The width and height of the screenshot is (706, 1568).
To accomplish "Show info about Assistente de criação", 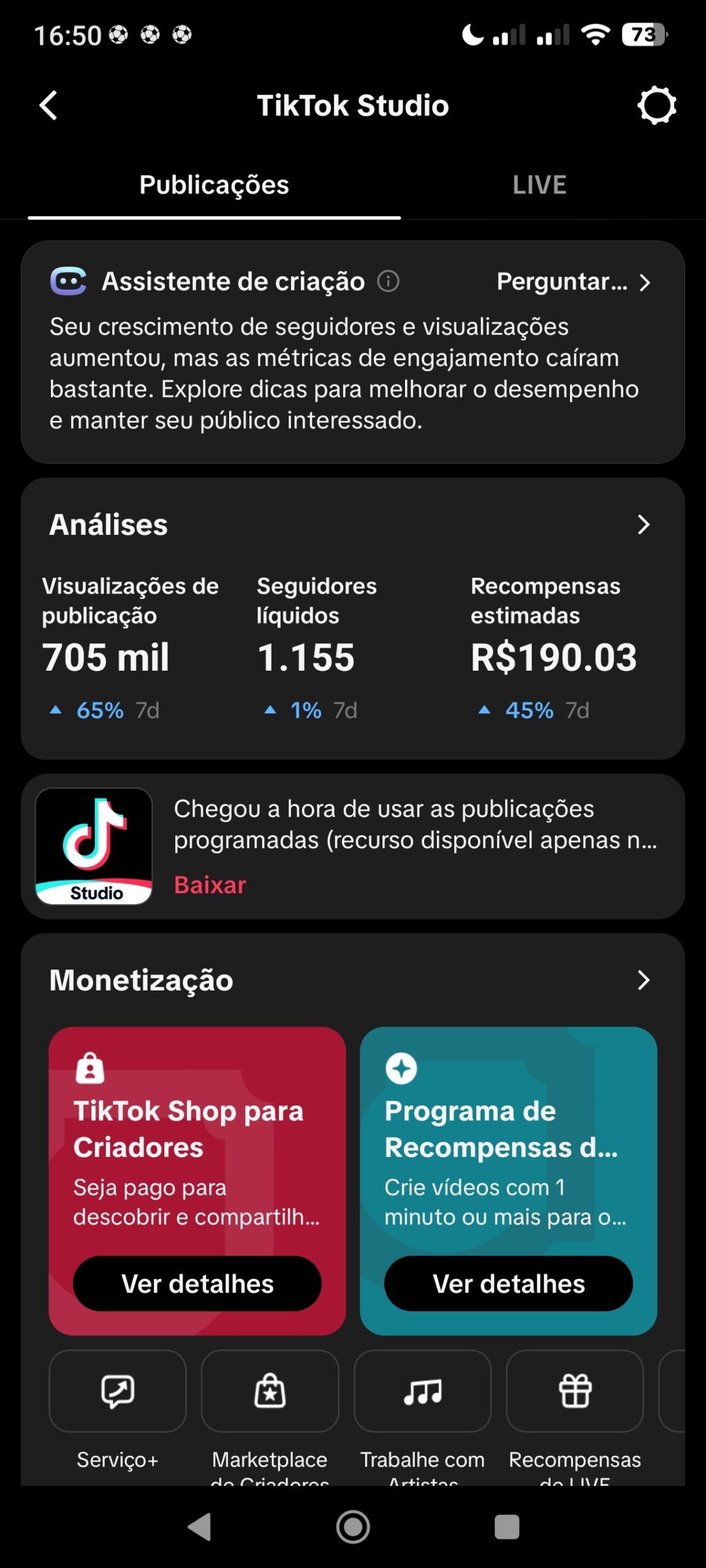I will click(x=388, y=282).
